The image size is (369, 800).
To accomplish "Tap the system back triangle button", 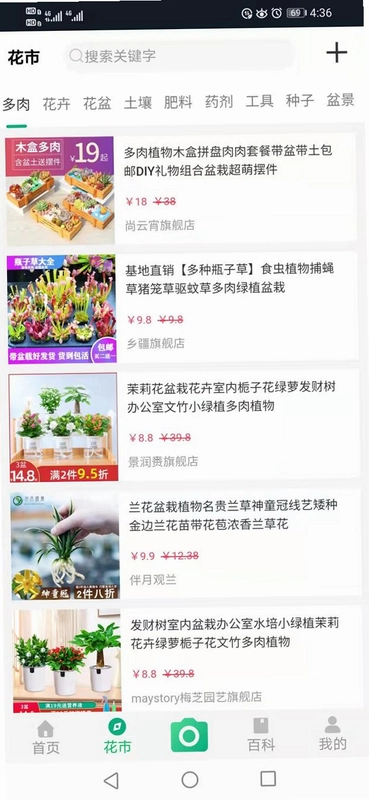I will click(x=111, y=780).
